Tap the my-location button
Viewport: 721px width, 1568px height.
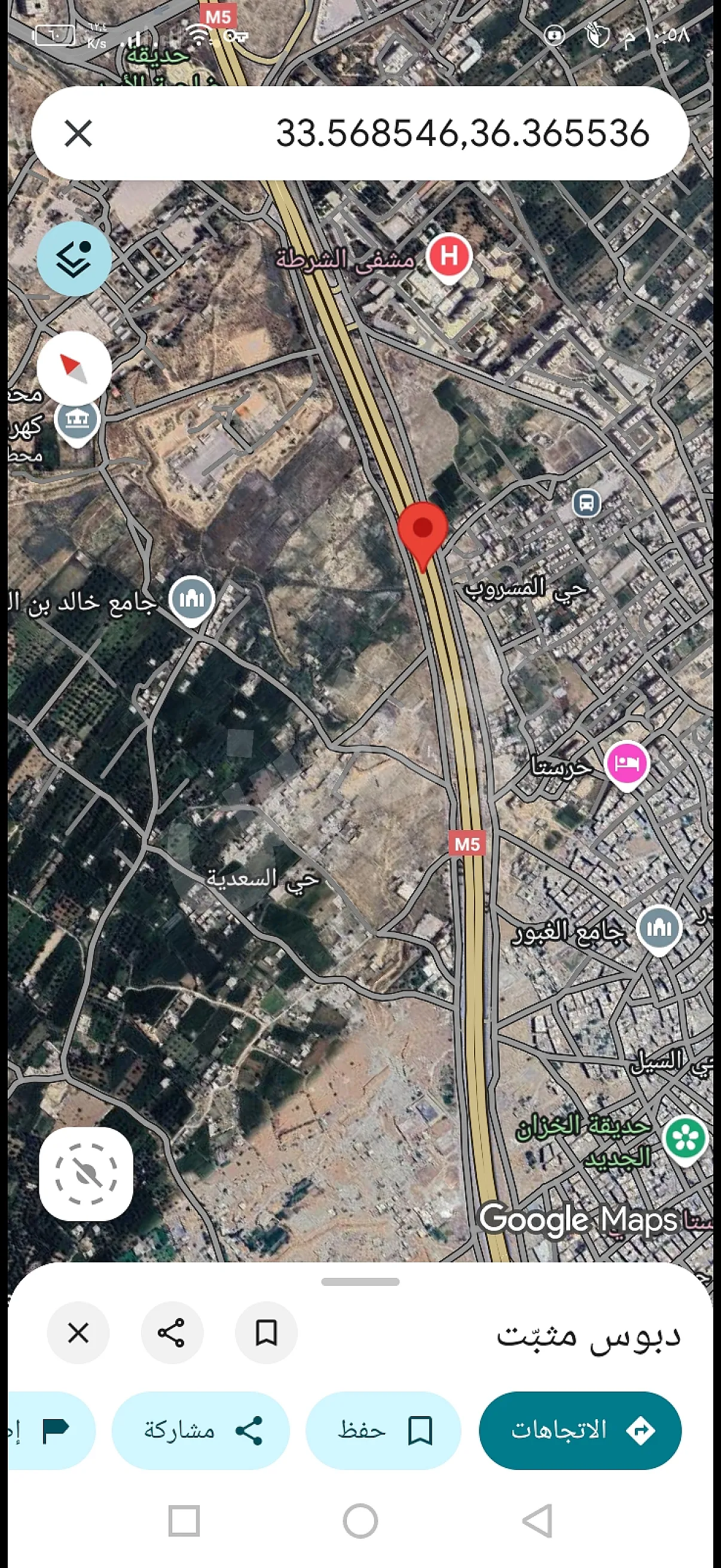pyautogui.click(x=85, y=1173)
